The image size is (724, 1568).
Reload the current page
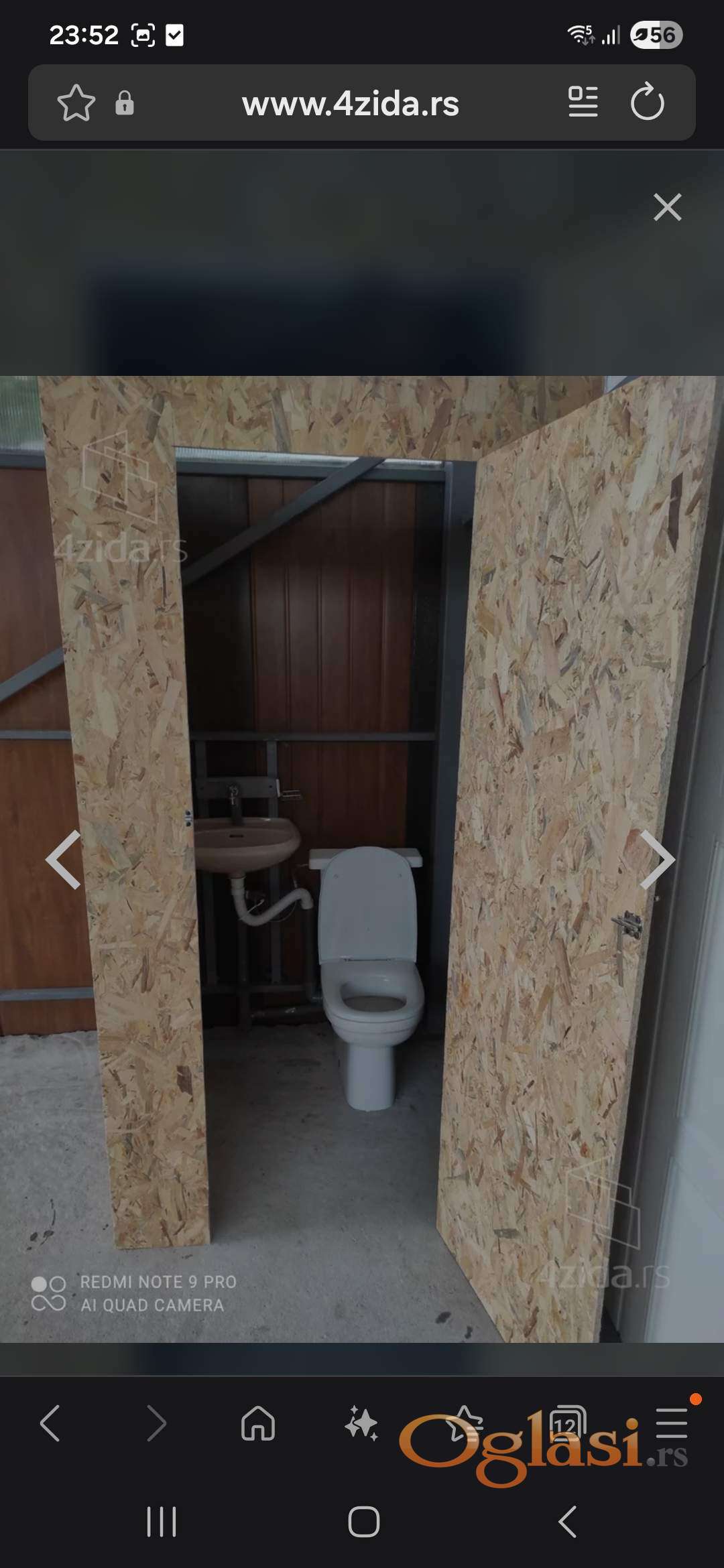(647, 103)
